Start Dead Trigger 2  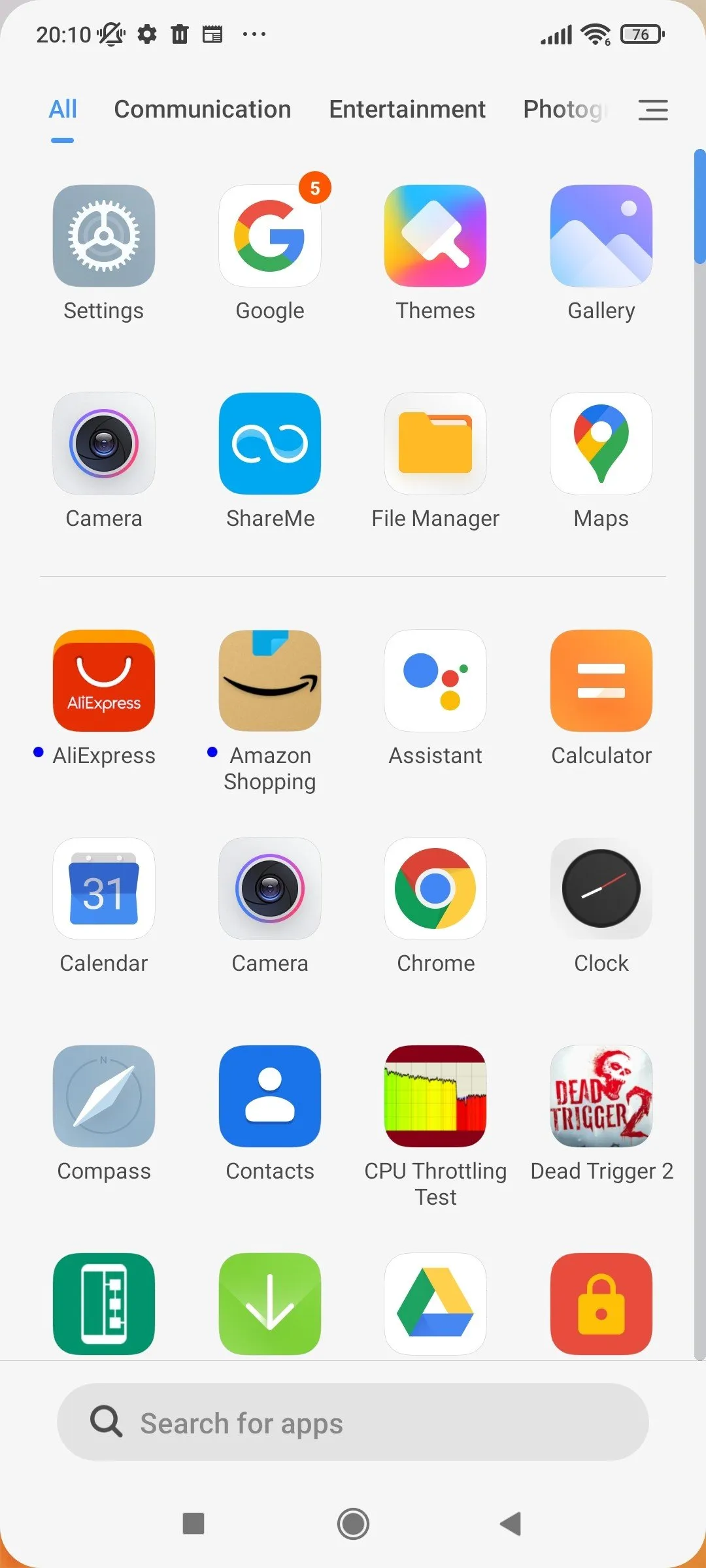(x=601, y=1096)
